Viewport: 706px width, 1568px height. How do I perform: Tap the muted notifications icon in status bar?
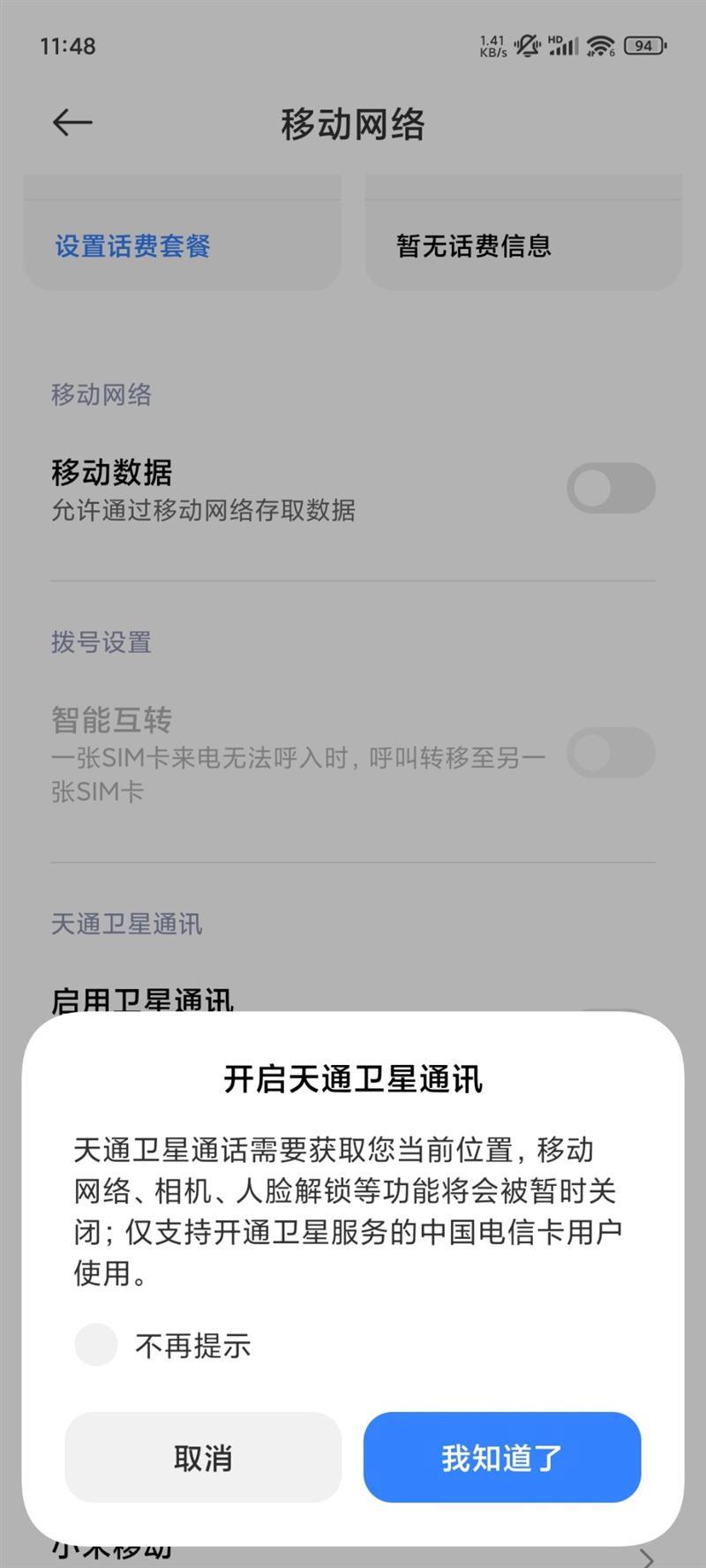point(527,47)
